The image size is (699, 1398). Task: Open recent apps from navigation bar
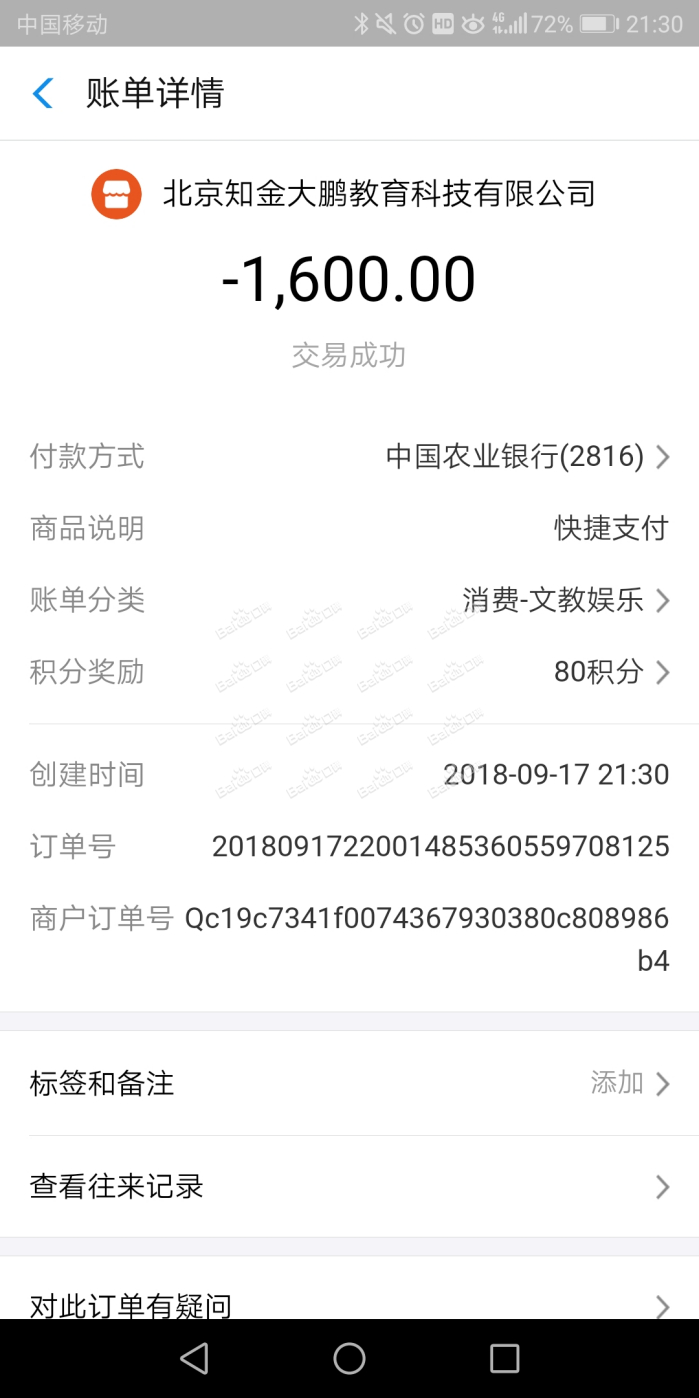tap(504, 1358)
